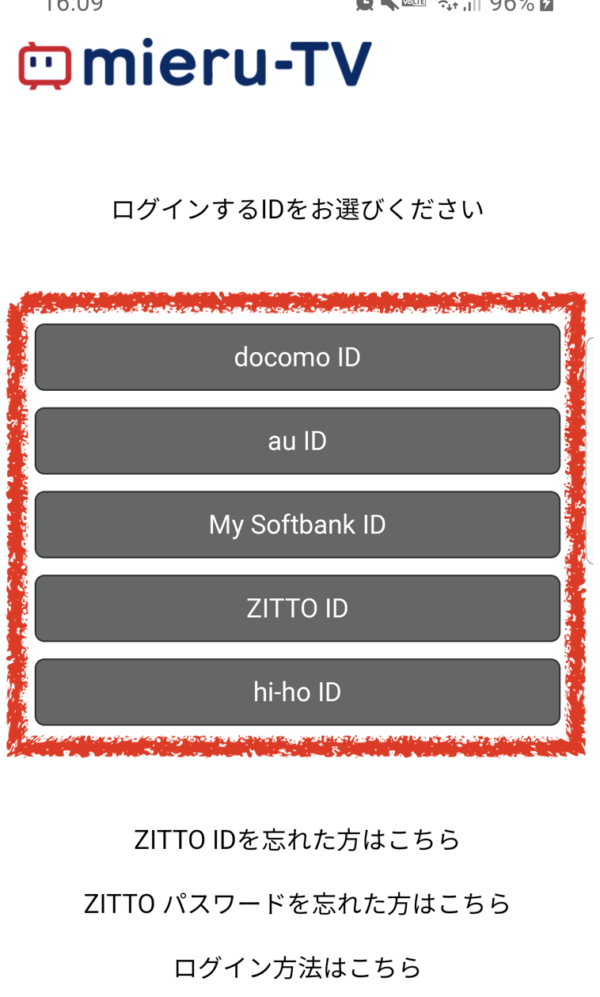Screen dimensions: 600x997
Task: Open the forgot ZITTO ID link
Action: point(297,839)
